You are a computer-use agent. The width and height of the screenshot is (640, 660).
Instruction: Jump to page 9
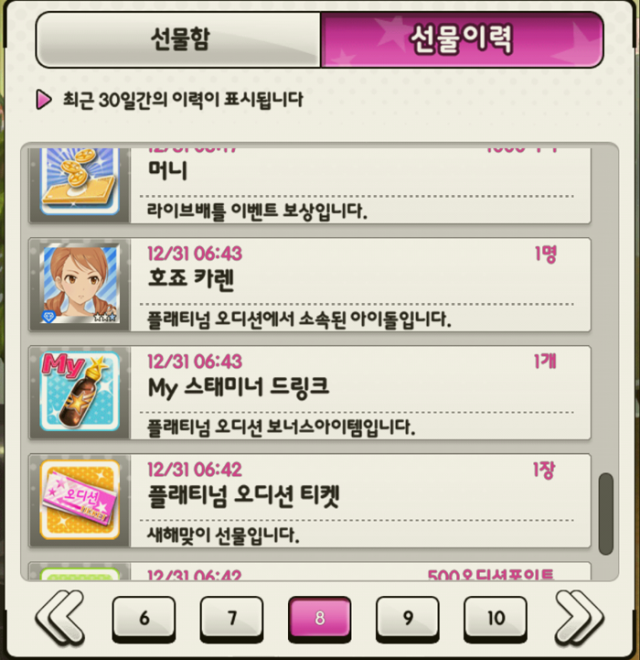tap(408, 618)
